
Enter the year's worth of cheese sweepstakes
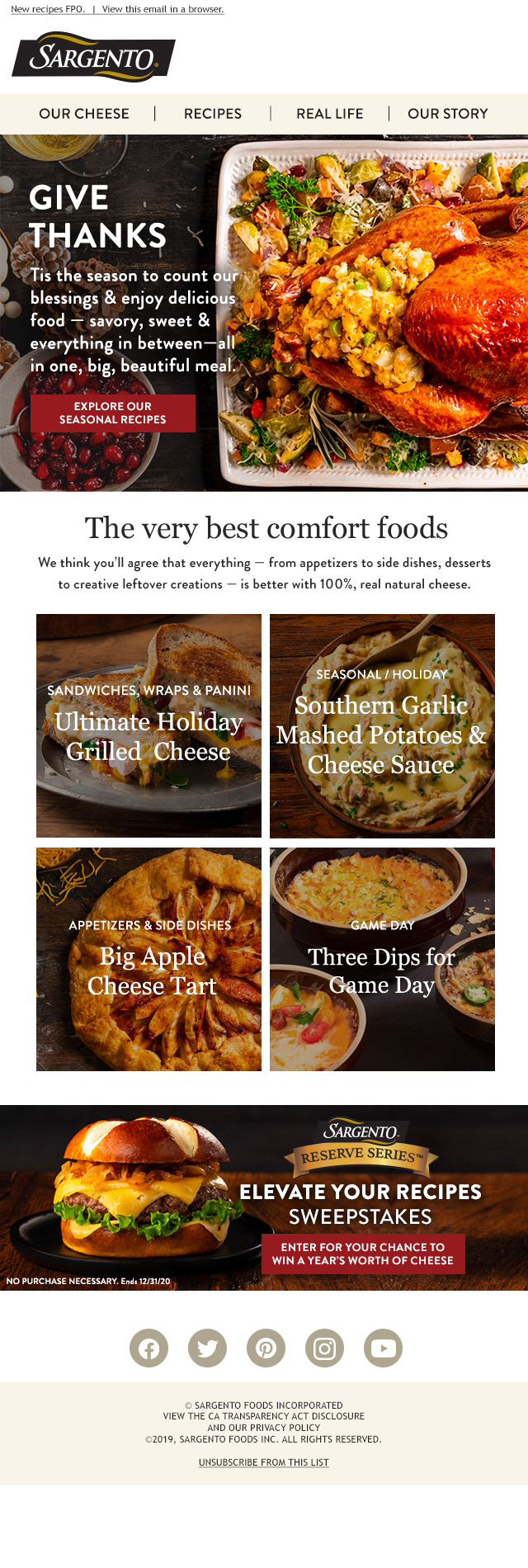363,1254
